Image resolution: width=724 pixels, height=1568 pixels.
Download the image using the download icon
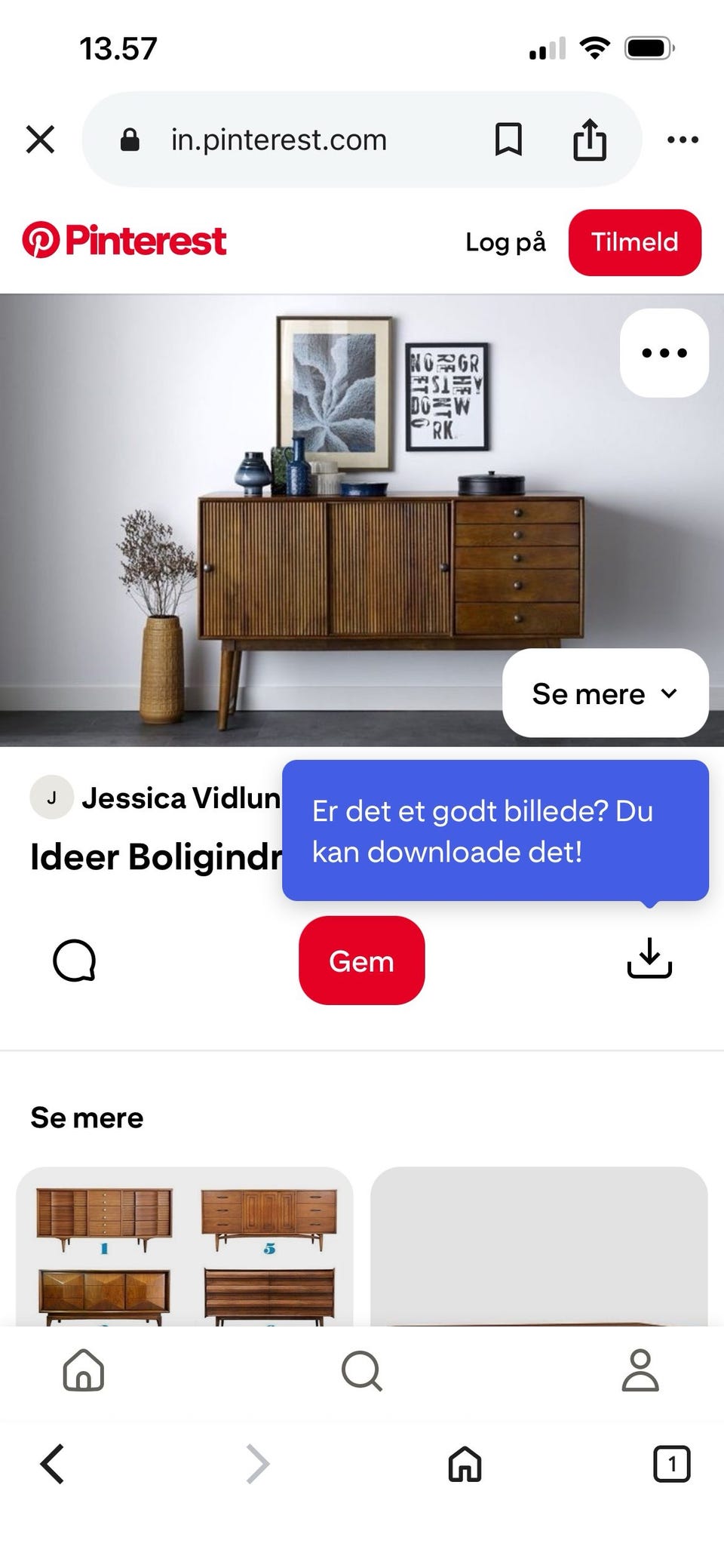click(x=649, y=961)
